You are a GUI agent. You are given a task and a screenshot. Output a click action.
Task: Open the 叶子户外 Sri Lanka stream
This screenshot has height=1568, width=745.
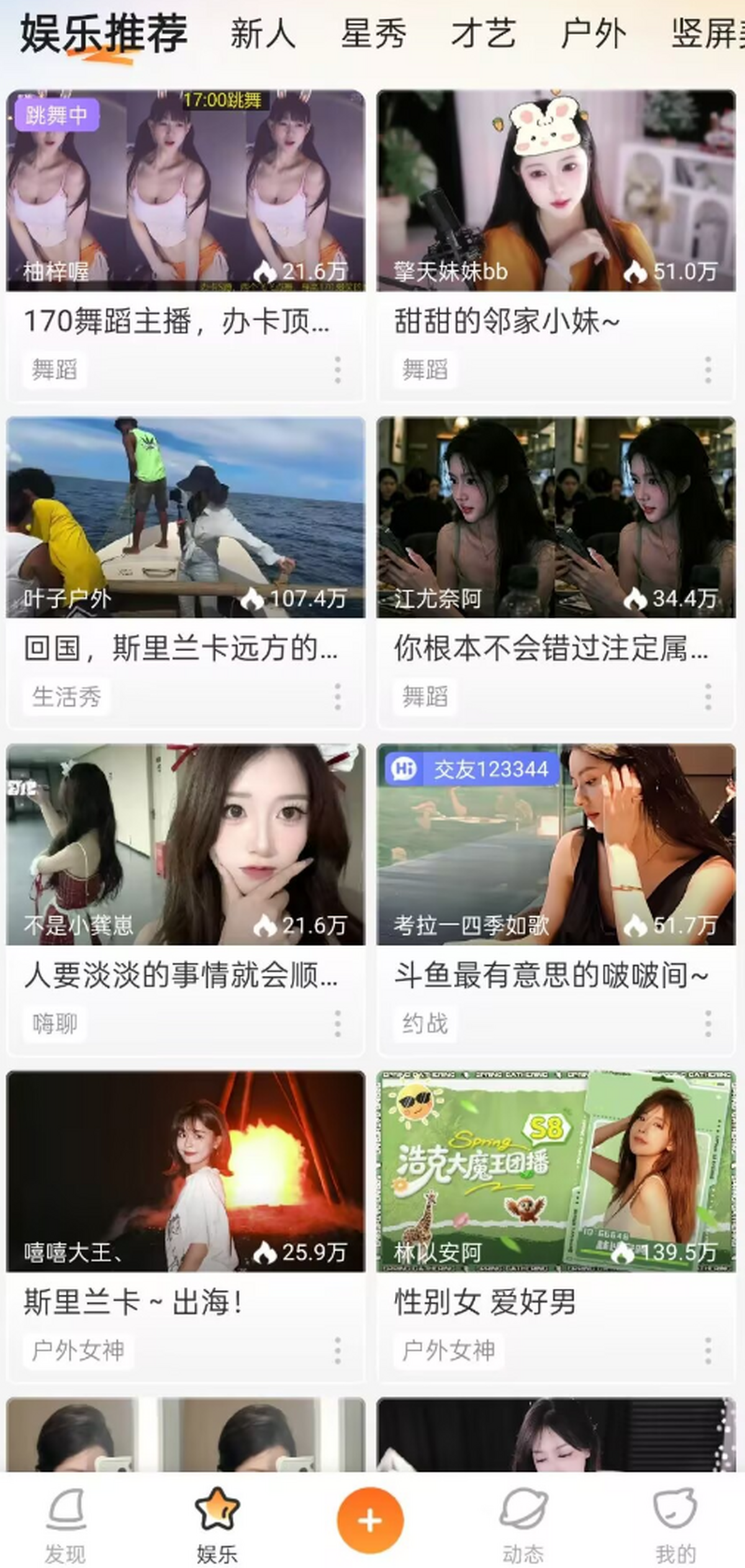(186, 517)
